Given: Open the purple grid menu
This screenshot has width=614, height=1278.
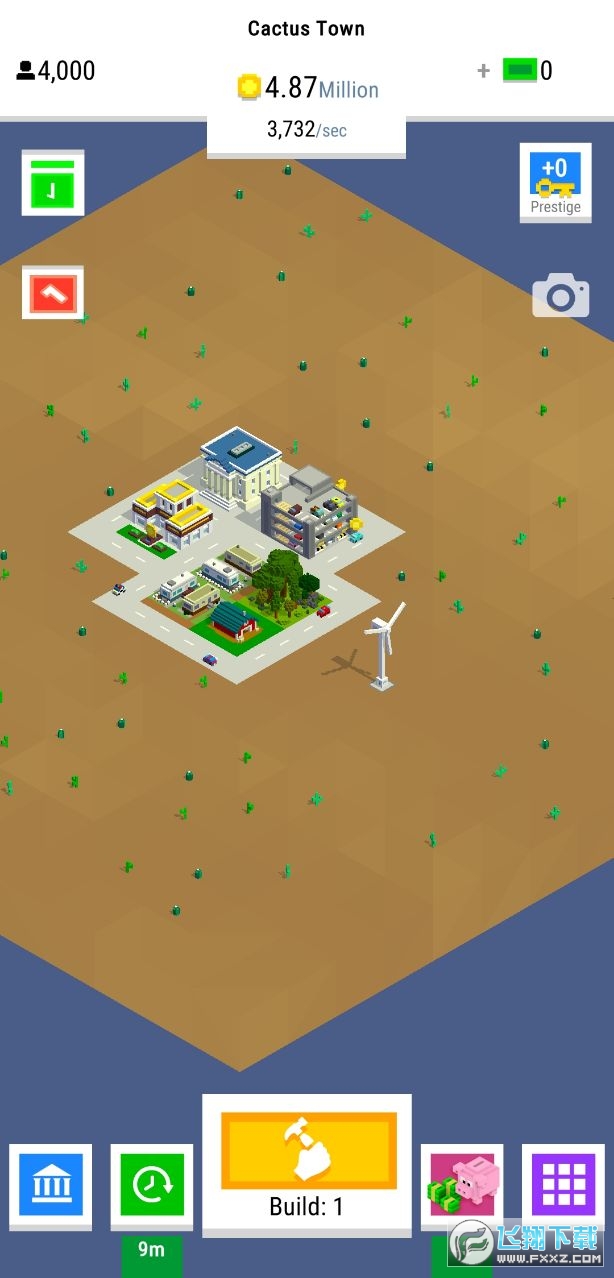Looking at the screenshot, I should (x=563, y=1186).
